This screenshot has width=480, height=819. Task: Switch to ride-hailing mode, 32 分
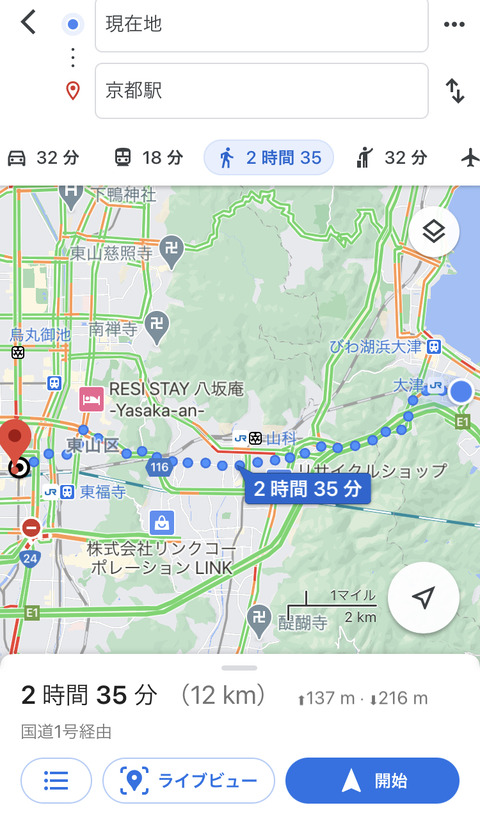tap(392, 157)
